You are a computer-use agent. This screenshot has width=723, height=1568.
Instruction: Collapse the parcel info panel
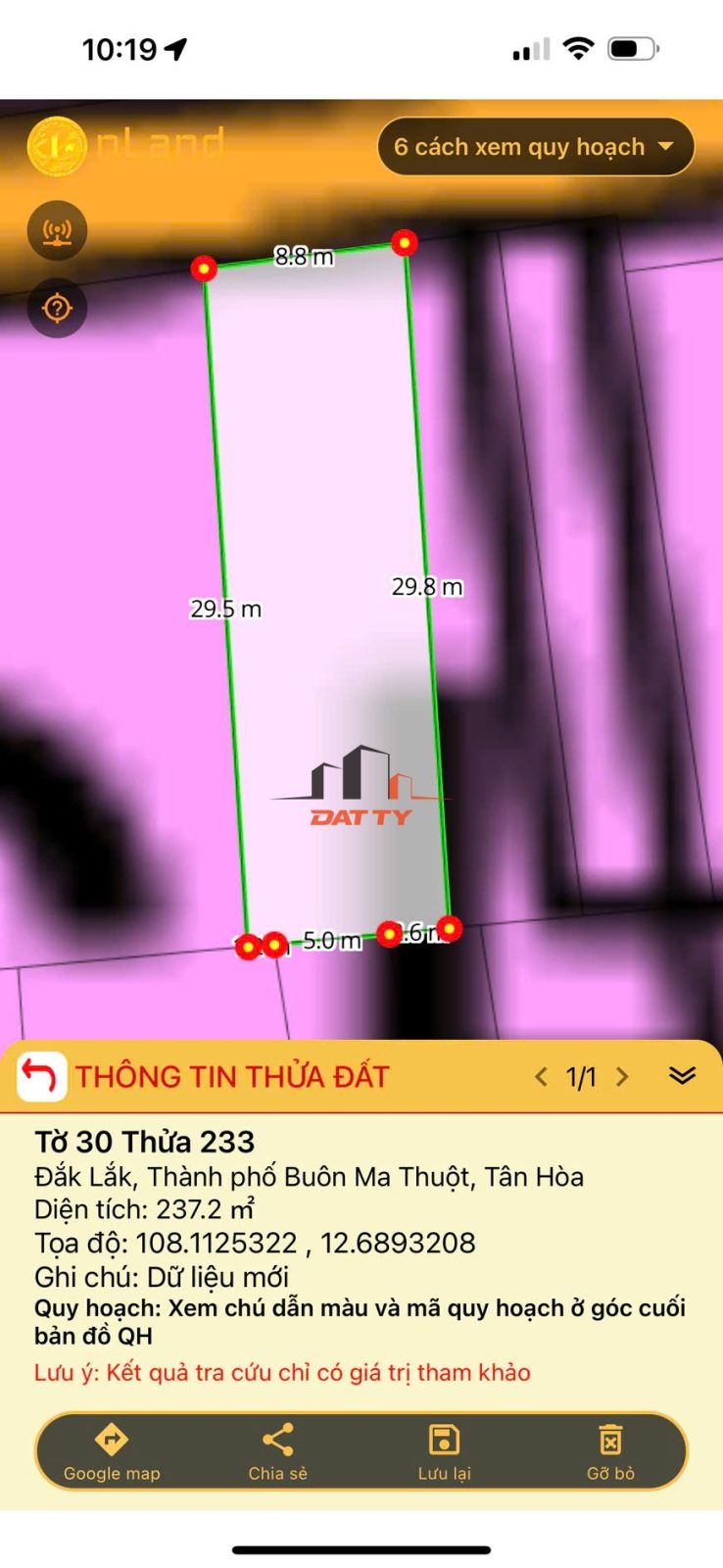point(682,1076)
